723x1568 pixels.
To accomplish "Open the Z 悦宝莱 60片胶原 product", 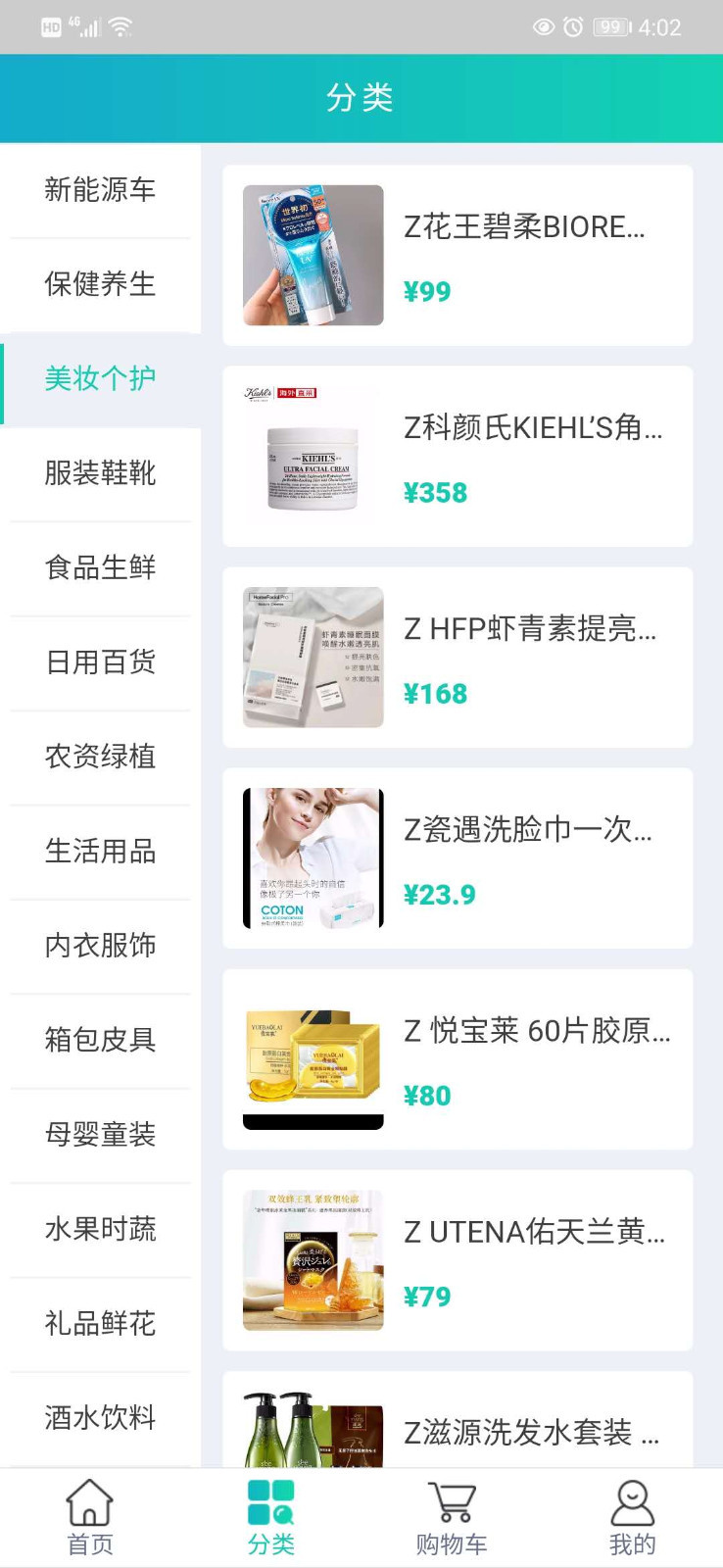I will (458, 1059).
